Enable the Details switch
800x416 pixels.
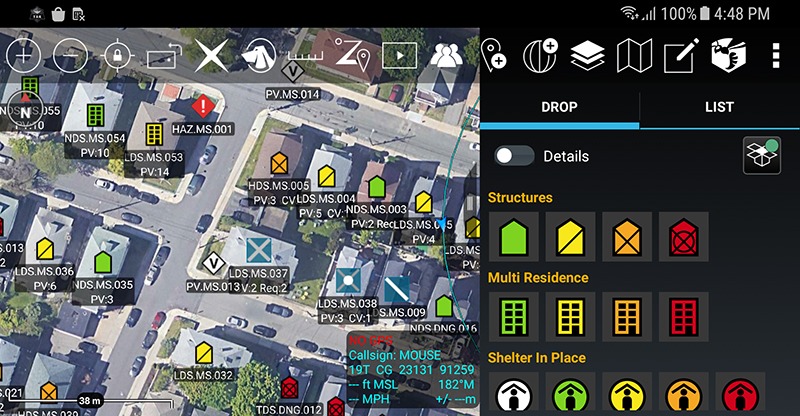[515, 156]
